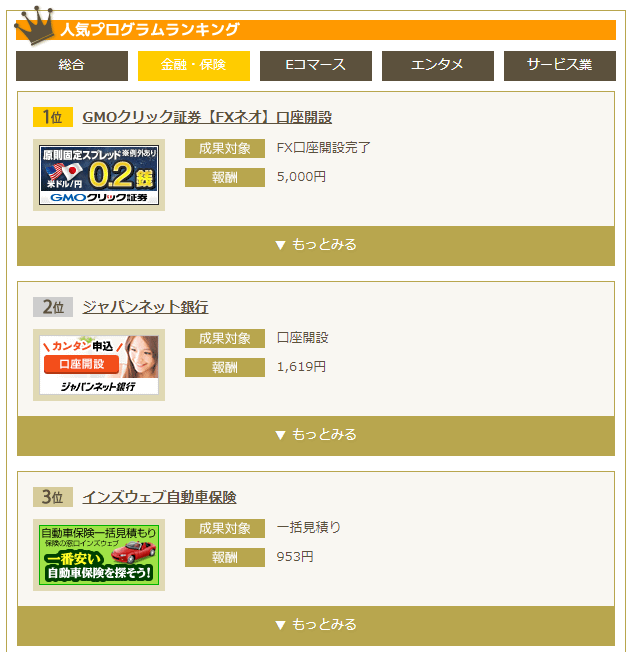Open GMOクリック証券【FXネオ】口座開設 link
The image size is (630, 652).
coord(206,117)
